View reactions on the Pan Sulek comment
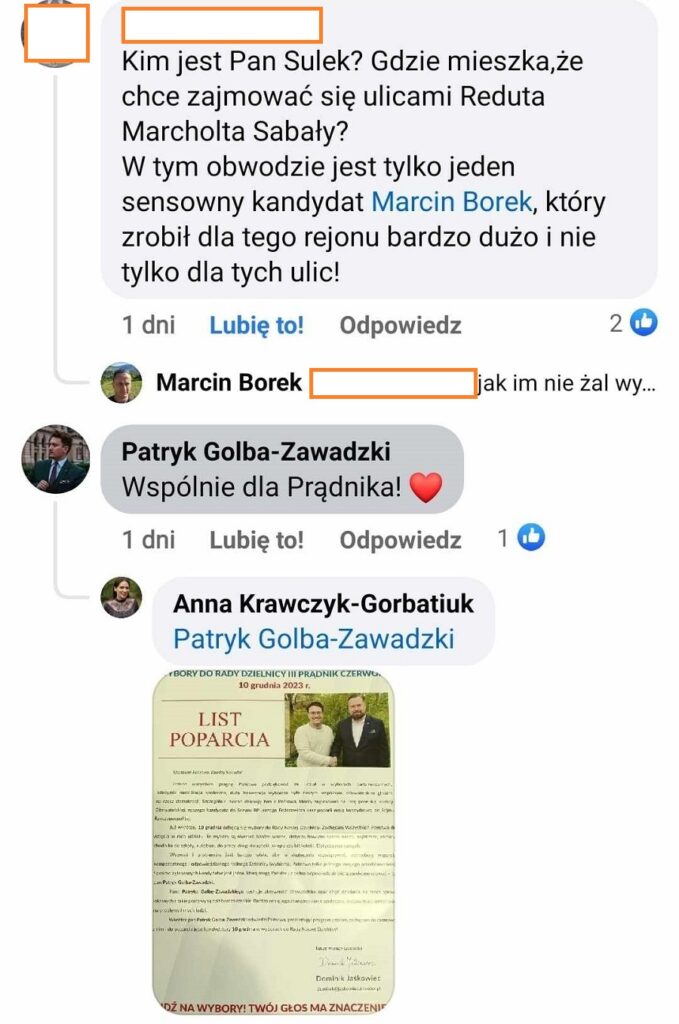The image size is (679, 1024). coord(633,323)
